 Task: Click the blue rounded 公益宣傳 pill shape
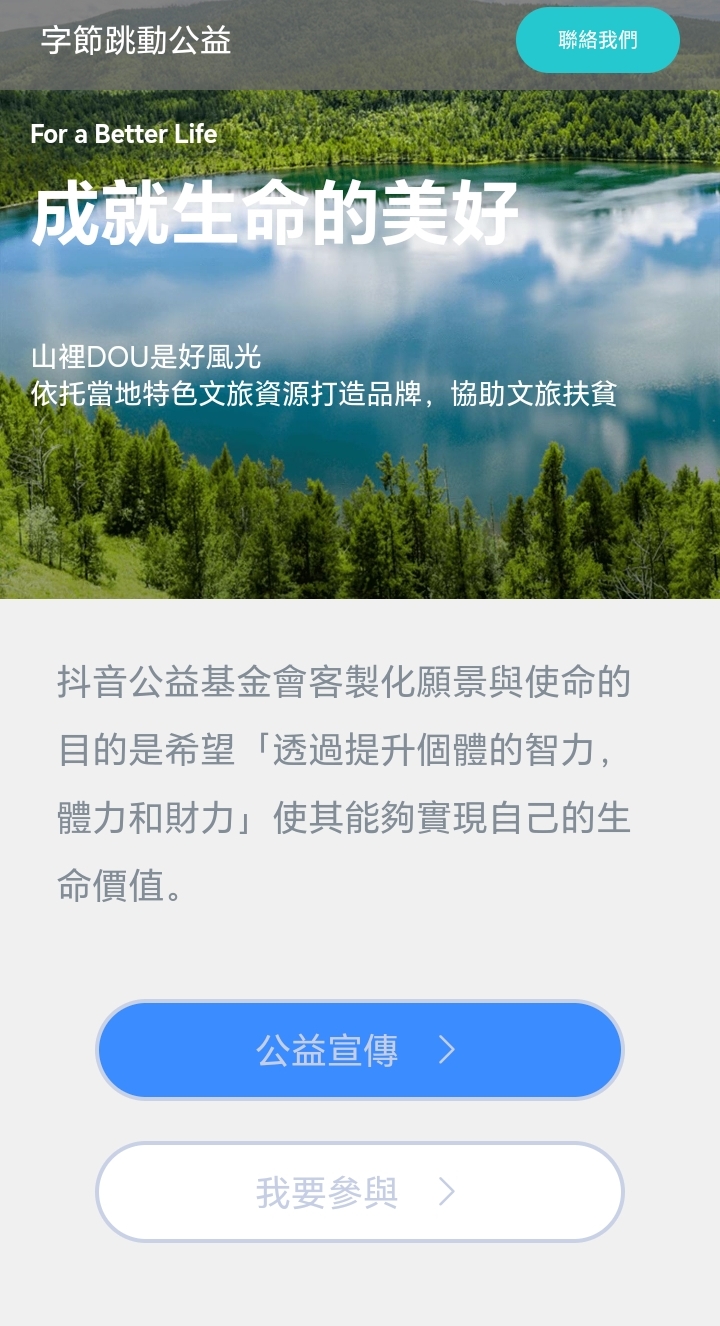tap(359, 1049)
